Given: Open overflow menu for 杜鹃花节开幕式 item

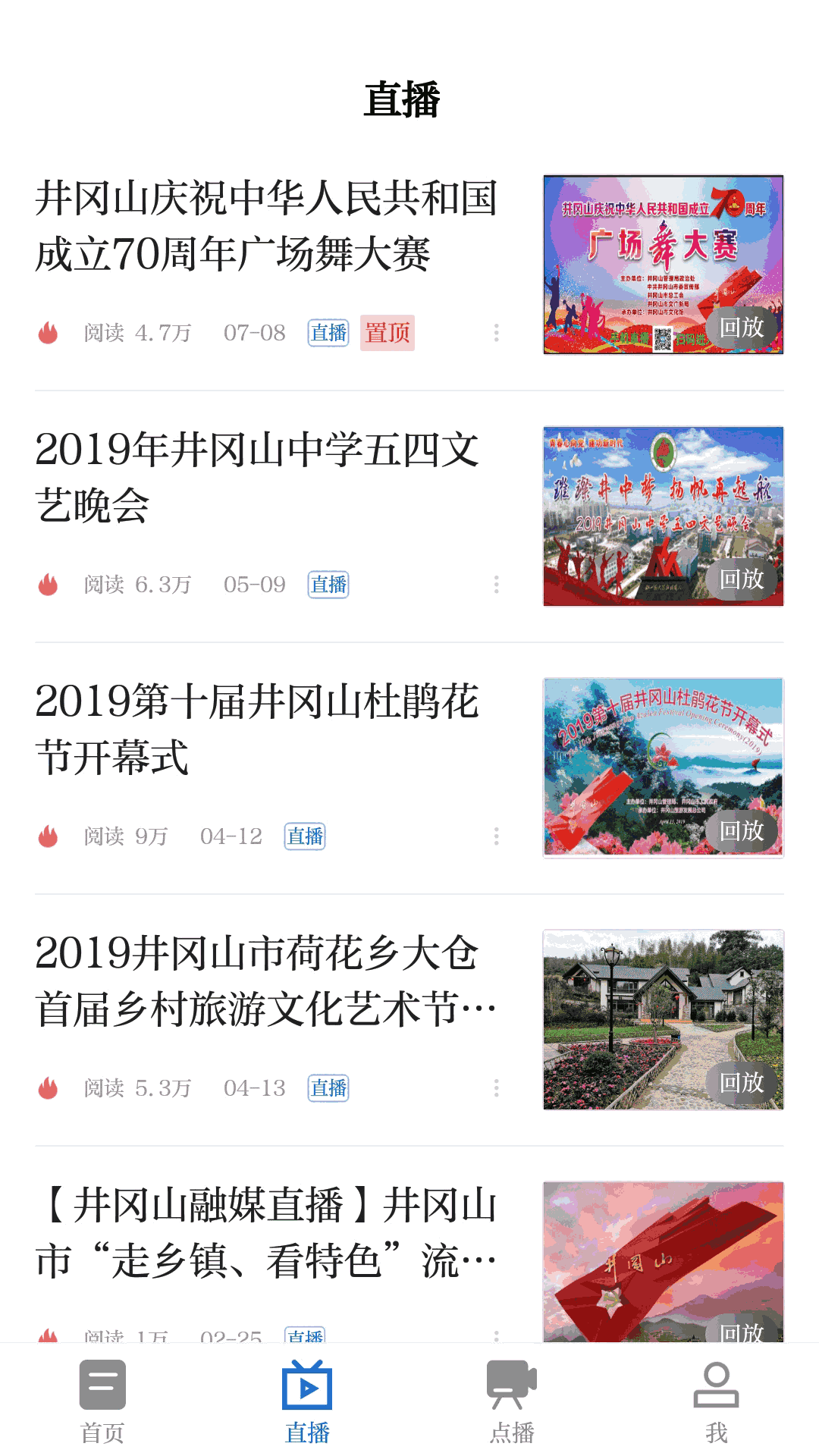Looking at the screenshot, I should [x=497, y=836].
